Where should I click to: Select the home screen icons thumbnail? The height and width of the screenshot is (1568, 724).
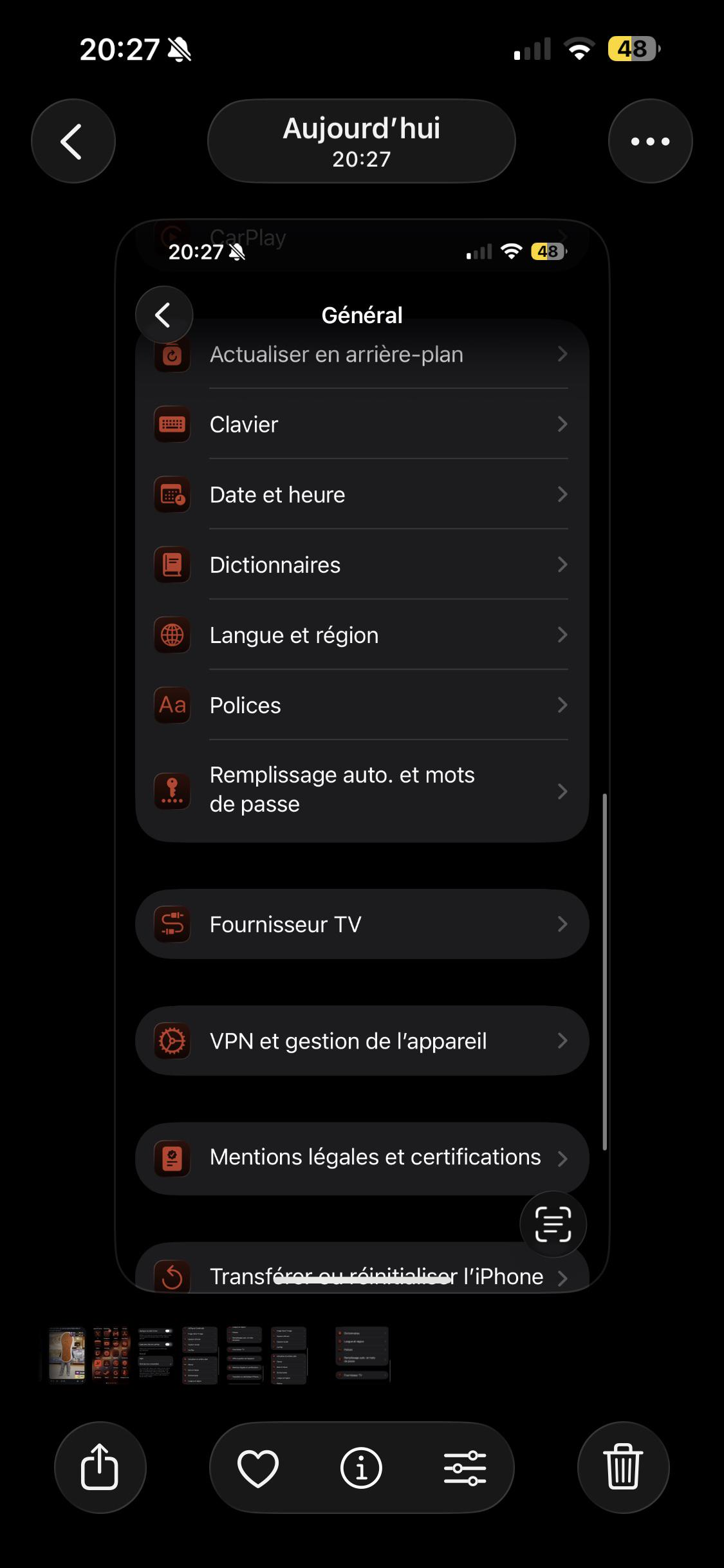tap(111, 1354)
